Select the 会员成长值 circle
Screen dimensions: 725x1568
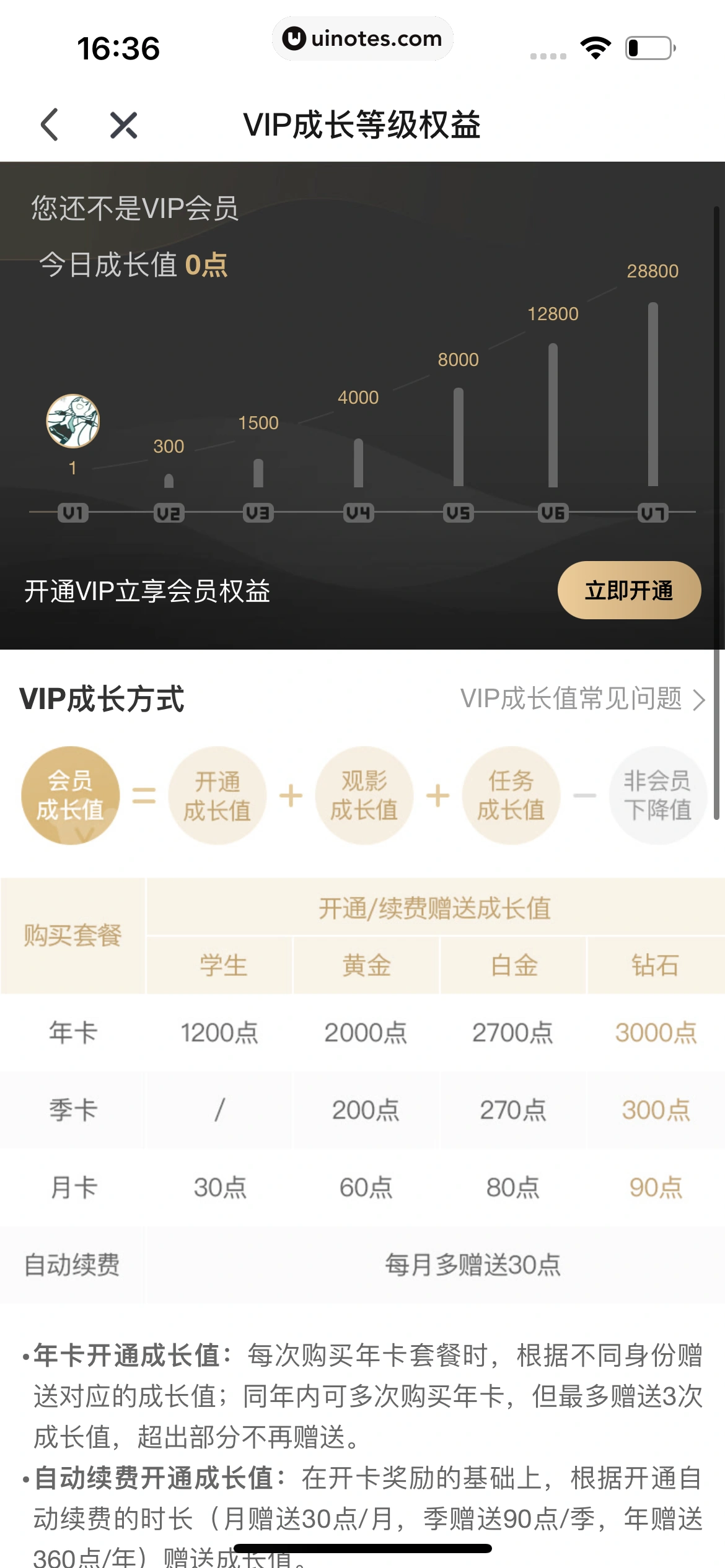(x=71, y=795)
